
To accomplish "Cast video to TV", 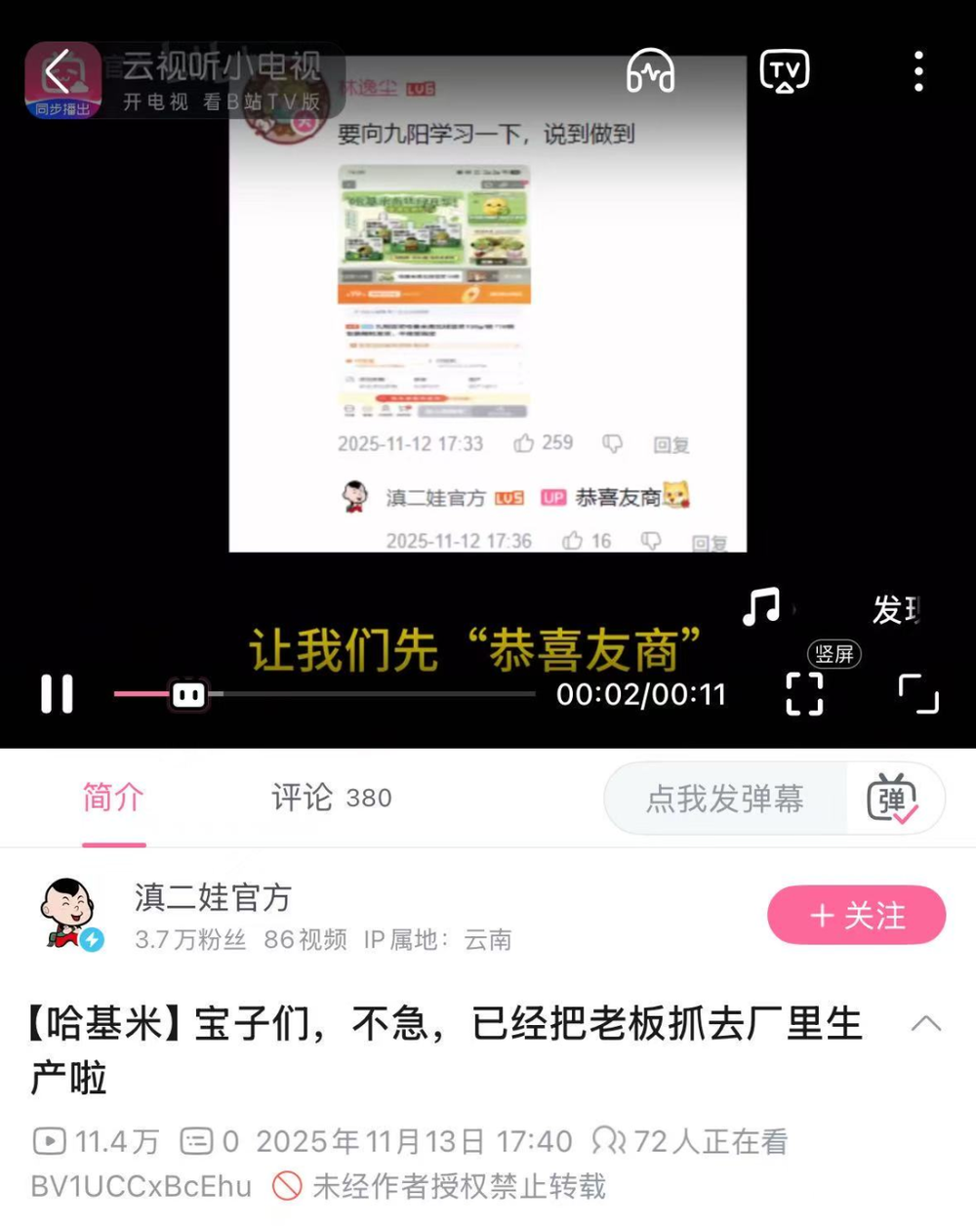I will tap(785, 71).
